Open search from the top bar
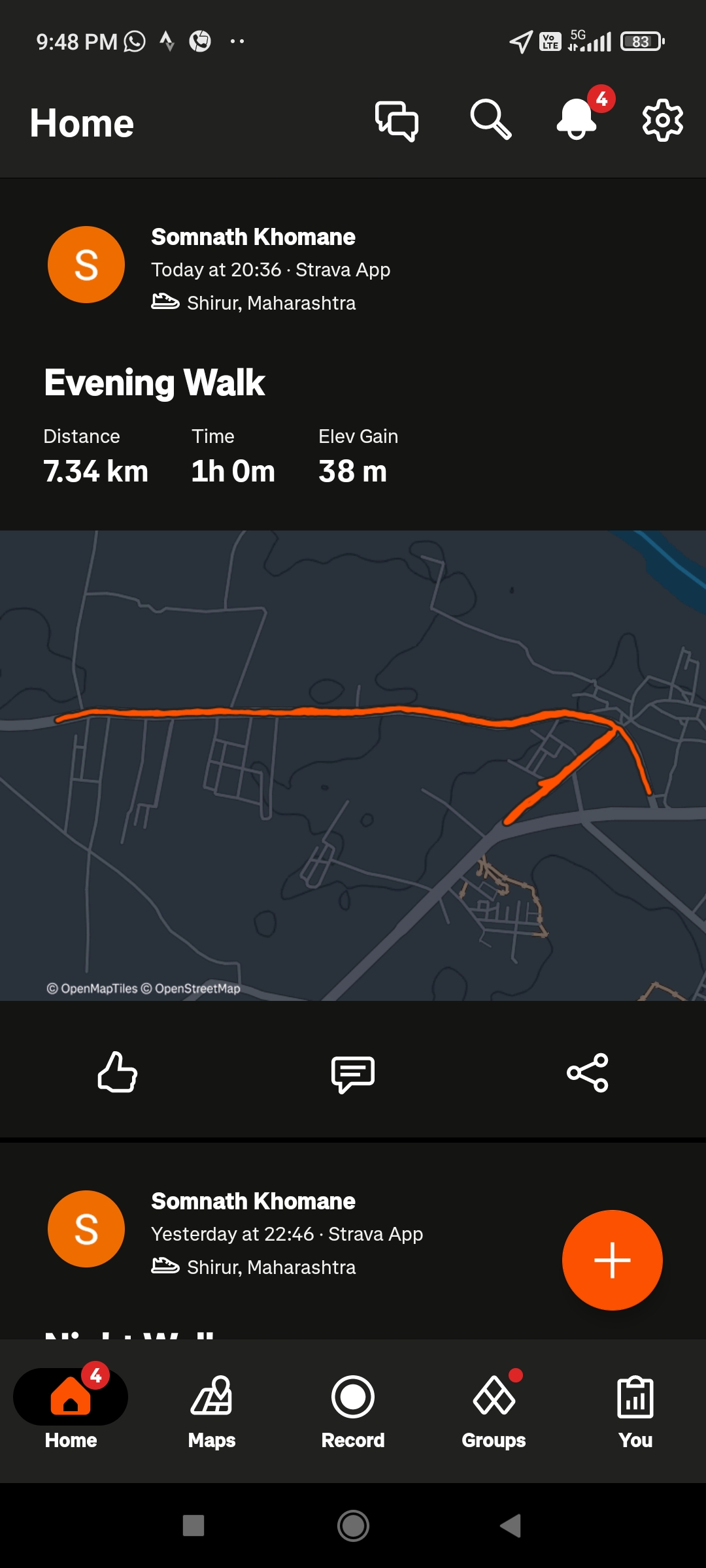 tap(490, 120)
